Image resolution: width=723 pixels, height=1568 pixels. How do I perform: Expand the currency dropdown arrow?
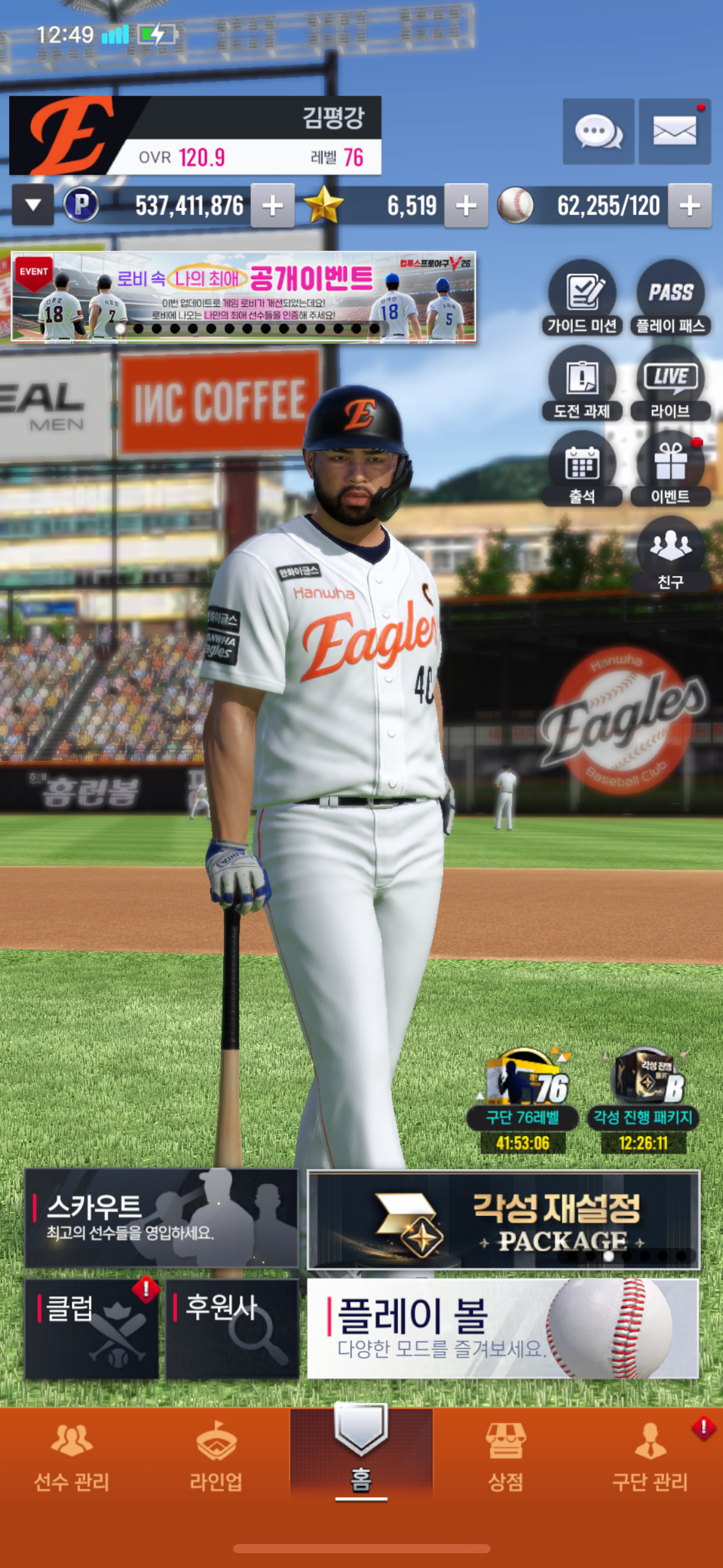click(x=33, y=205)
